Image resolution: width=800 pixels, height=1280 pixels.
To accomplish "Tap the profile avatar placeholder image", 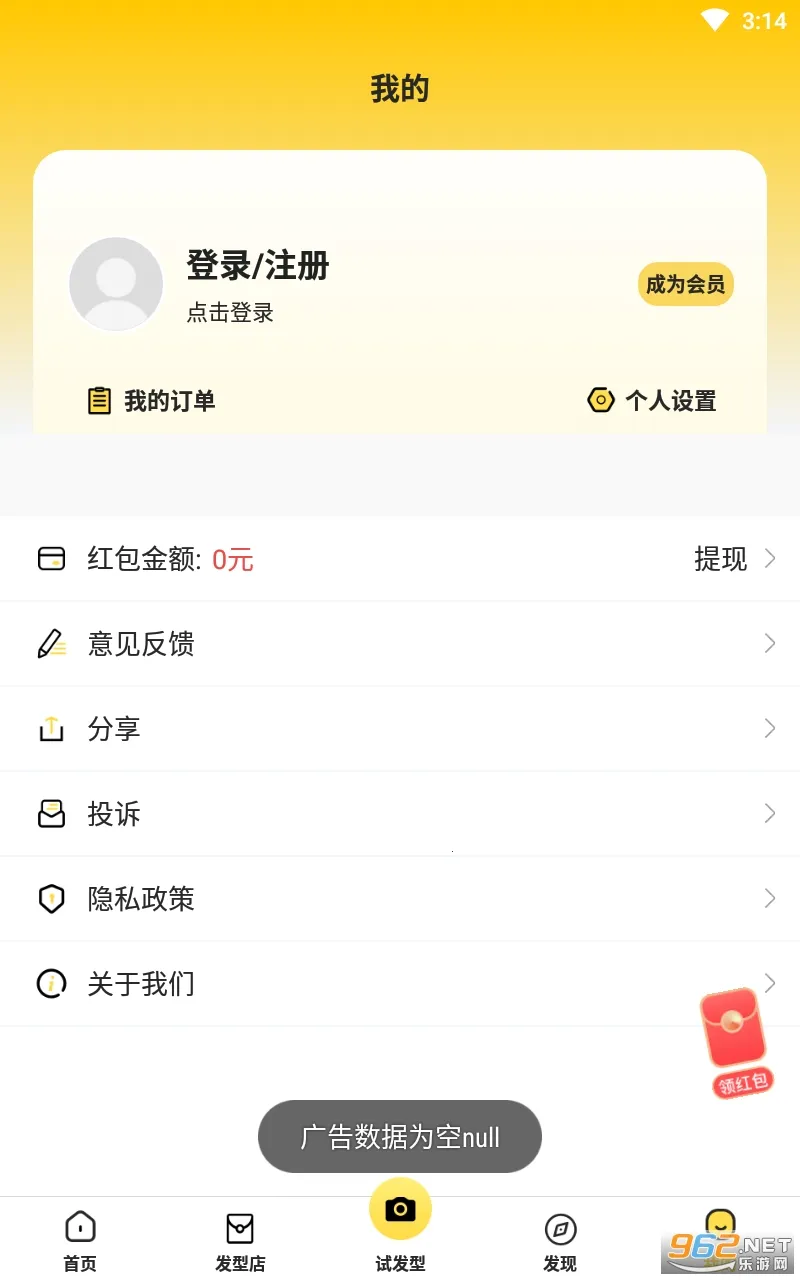I will [116, 284].
